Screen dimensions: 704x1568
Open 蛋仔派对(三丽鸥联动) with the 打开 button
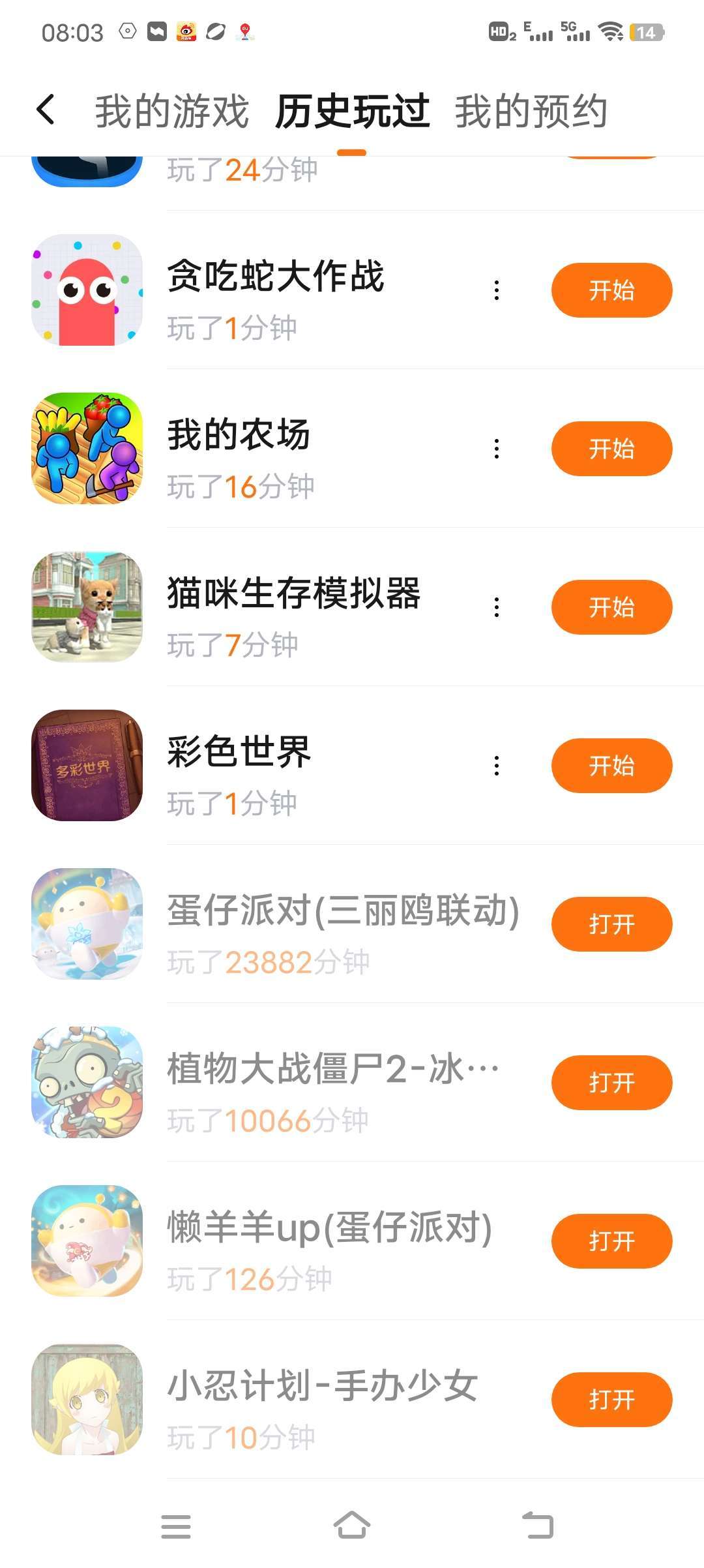(611, 924)
